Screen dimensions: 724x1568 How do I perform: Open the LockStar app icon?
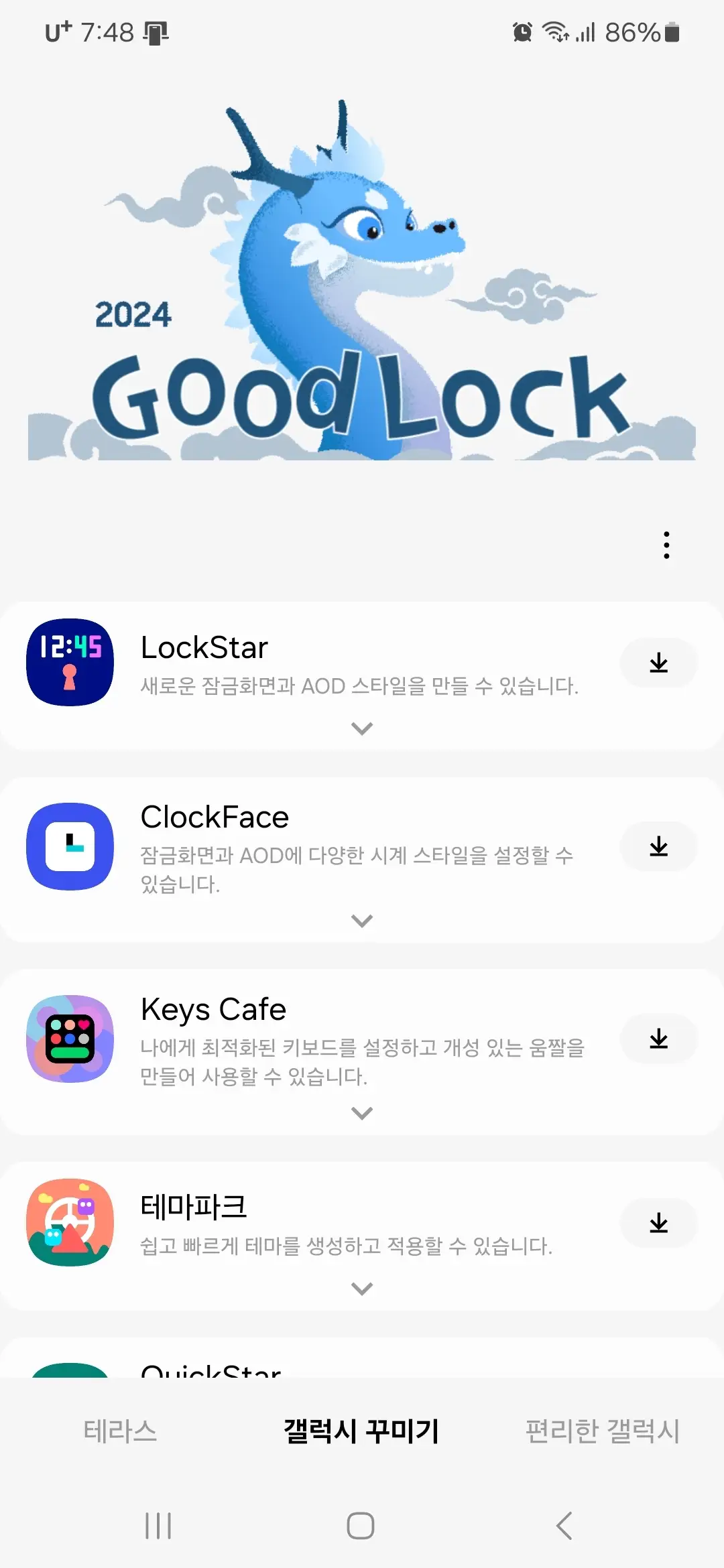pos(69,663)
